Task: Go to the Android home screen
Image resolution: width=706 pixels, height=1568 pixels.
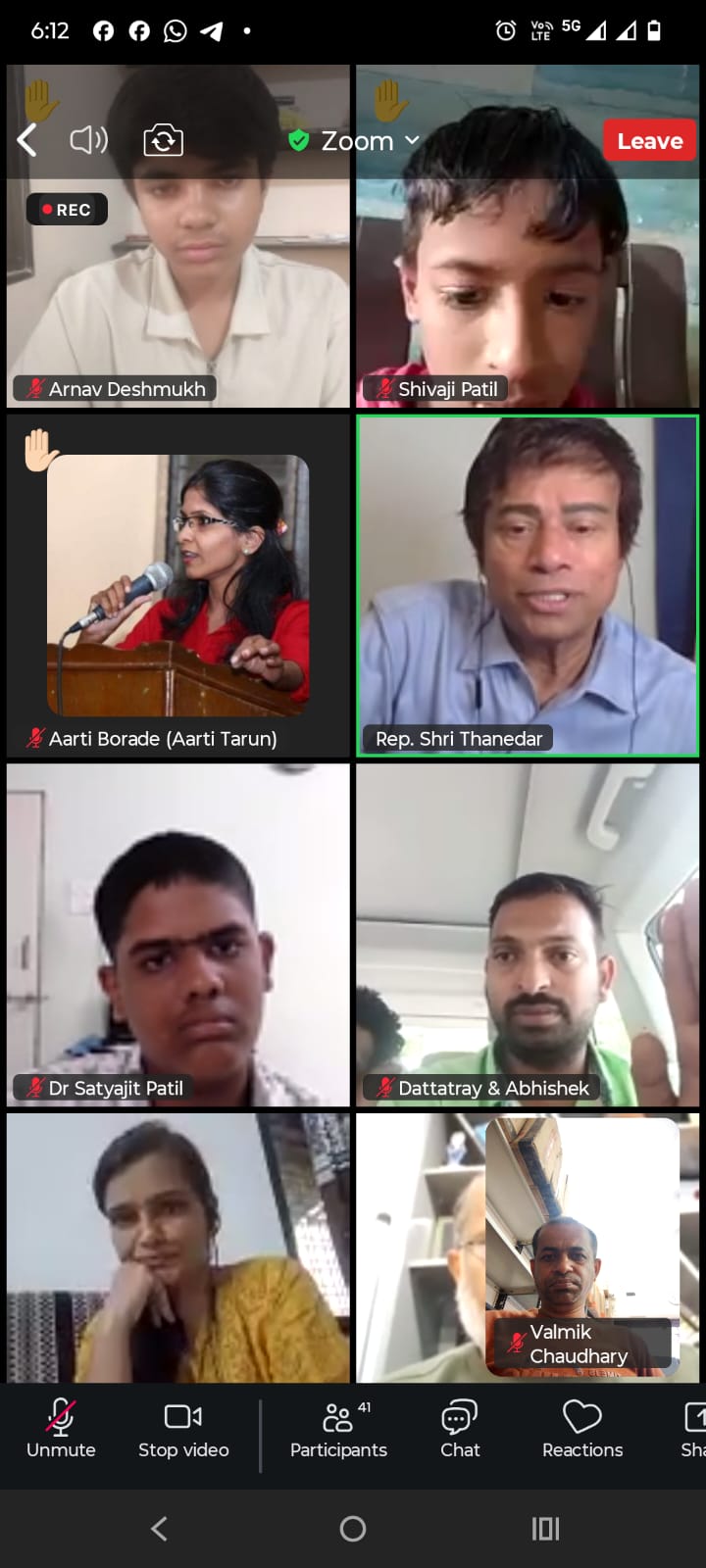Action: [353, 1528]
